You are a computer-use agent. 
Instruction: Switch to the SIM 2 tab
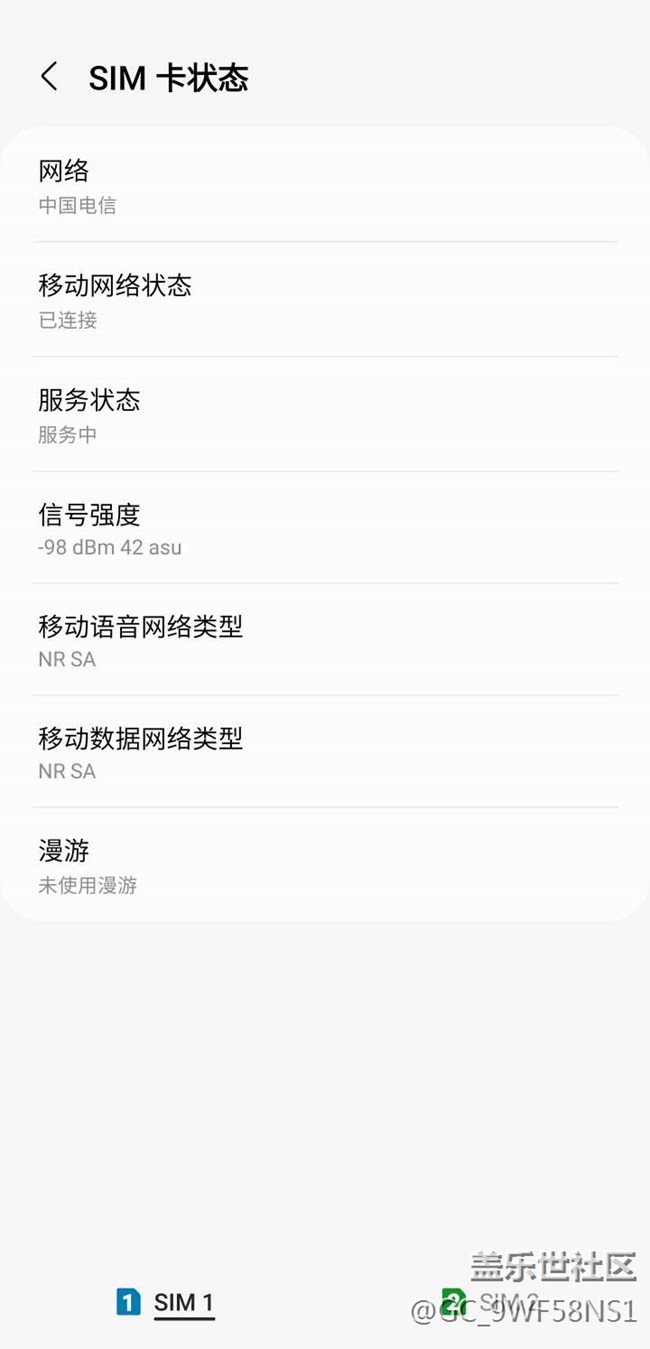click(x=490, y=1302)
